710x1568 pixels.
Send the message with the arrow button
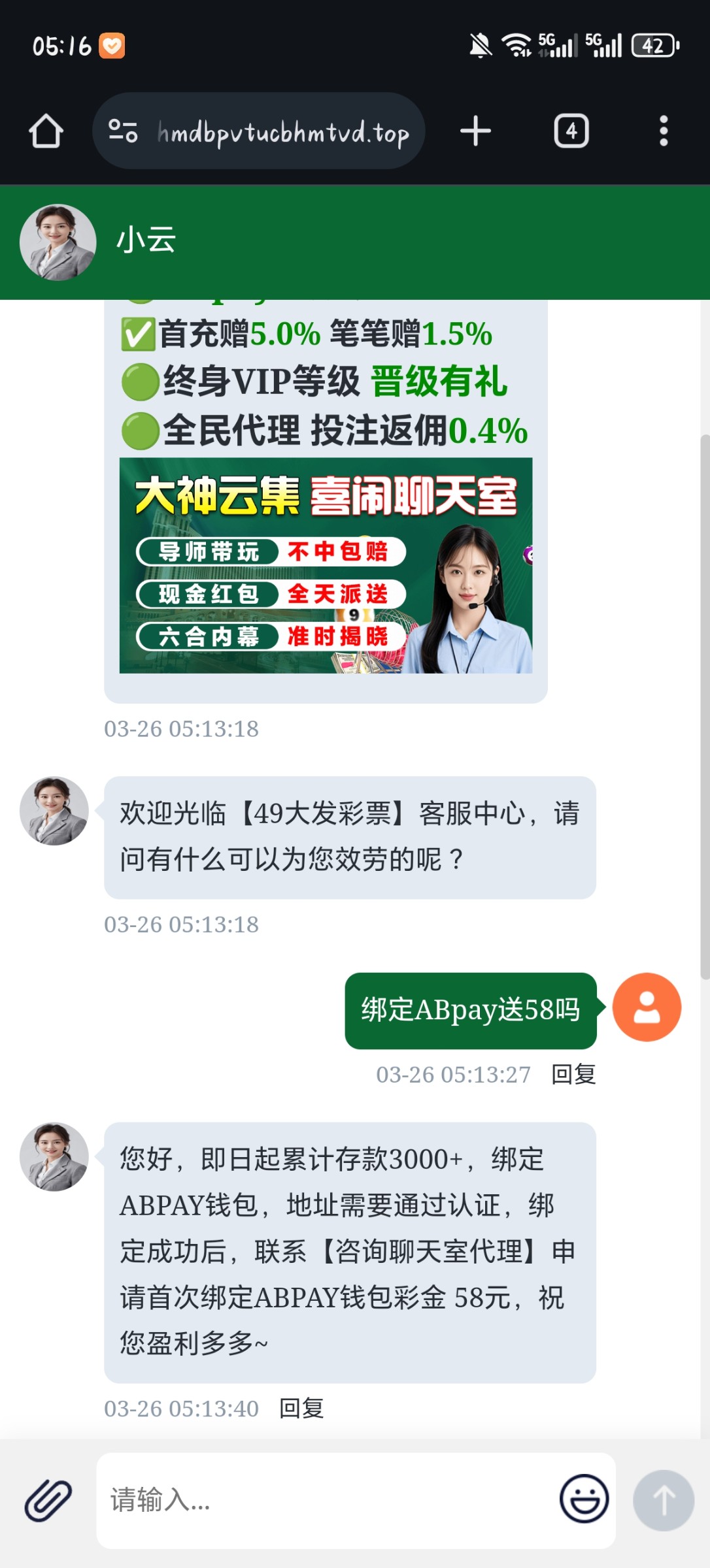[663, 1500]
